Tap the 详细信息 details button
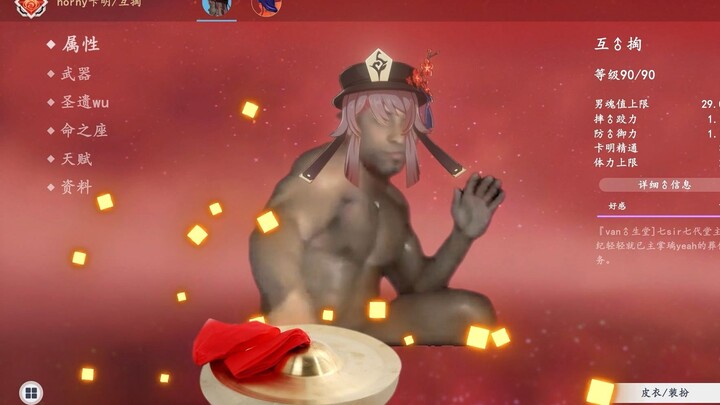The image size is (720, 405). (664, 184)
